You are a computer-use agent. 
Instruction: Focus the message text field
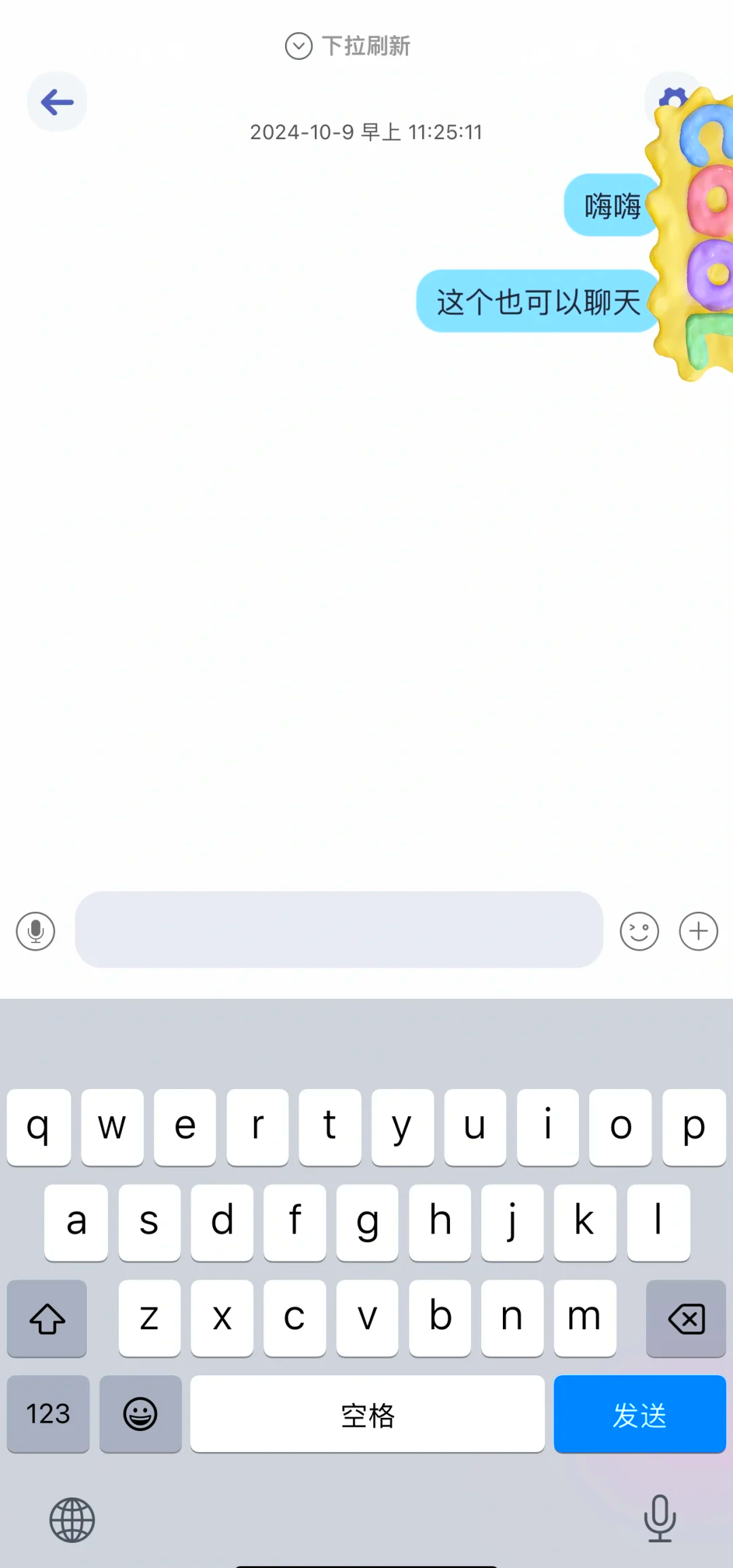pos(339,930)
